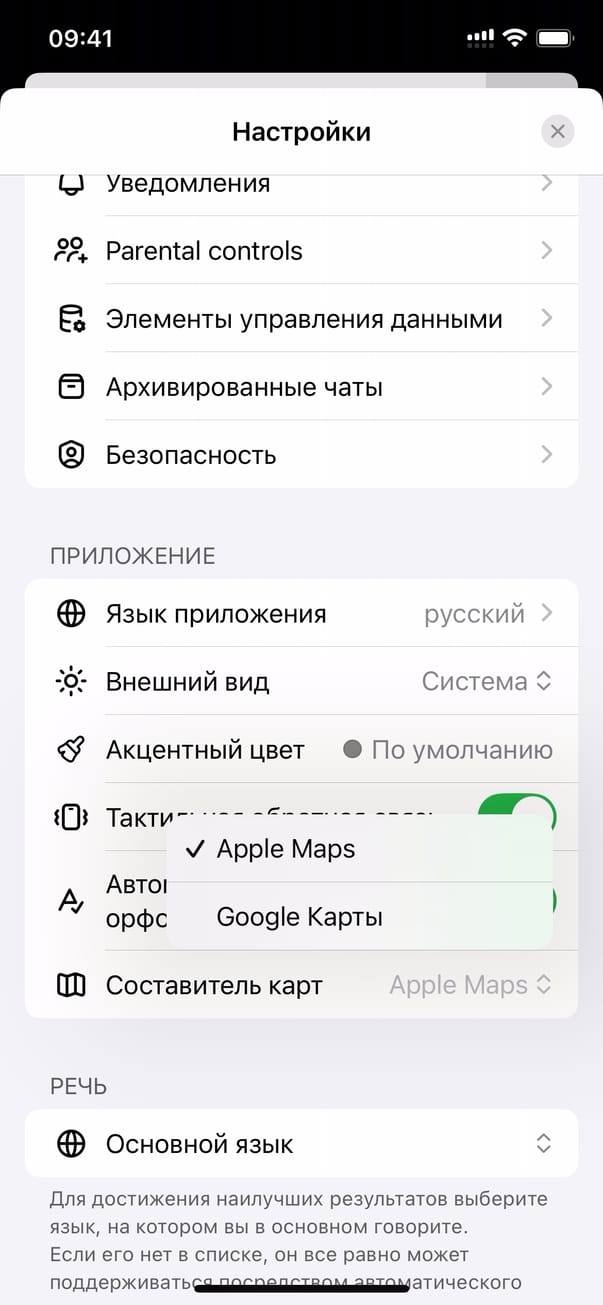The height and width of the screenshot is (1305, 603).
Task: Open Уведомления settings
Action: pyautogui.click(x=300, y=186)
